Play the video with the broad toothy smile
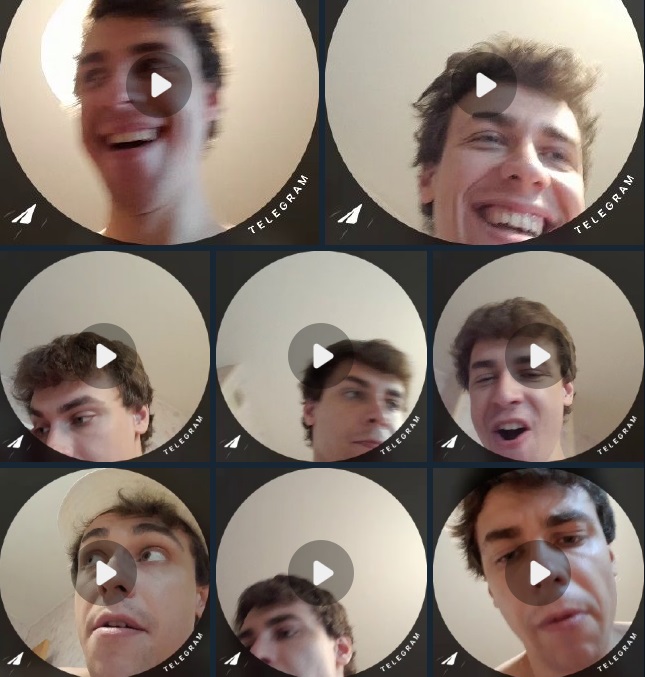The height and width of the screenshot is (677, 645). pyautogui.click(x=485, y=85)
